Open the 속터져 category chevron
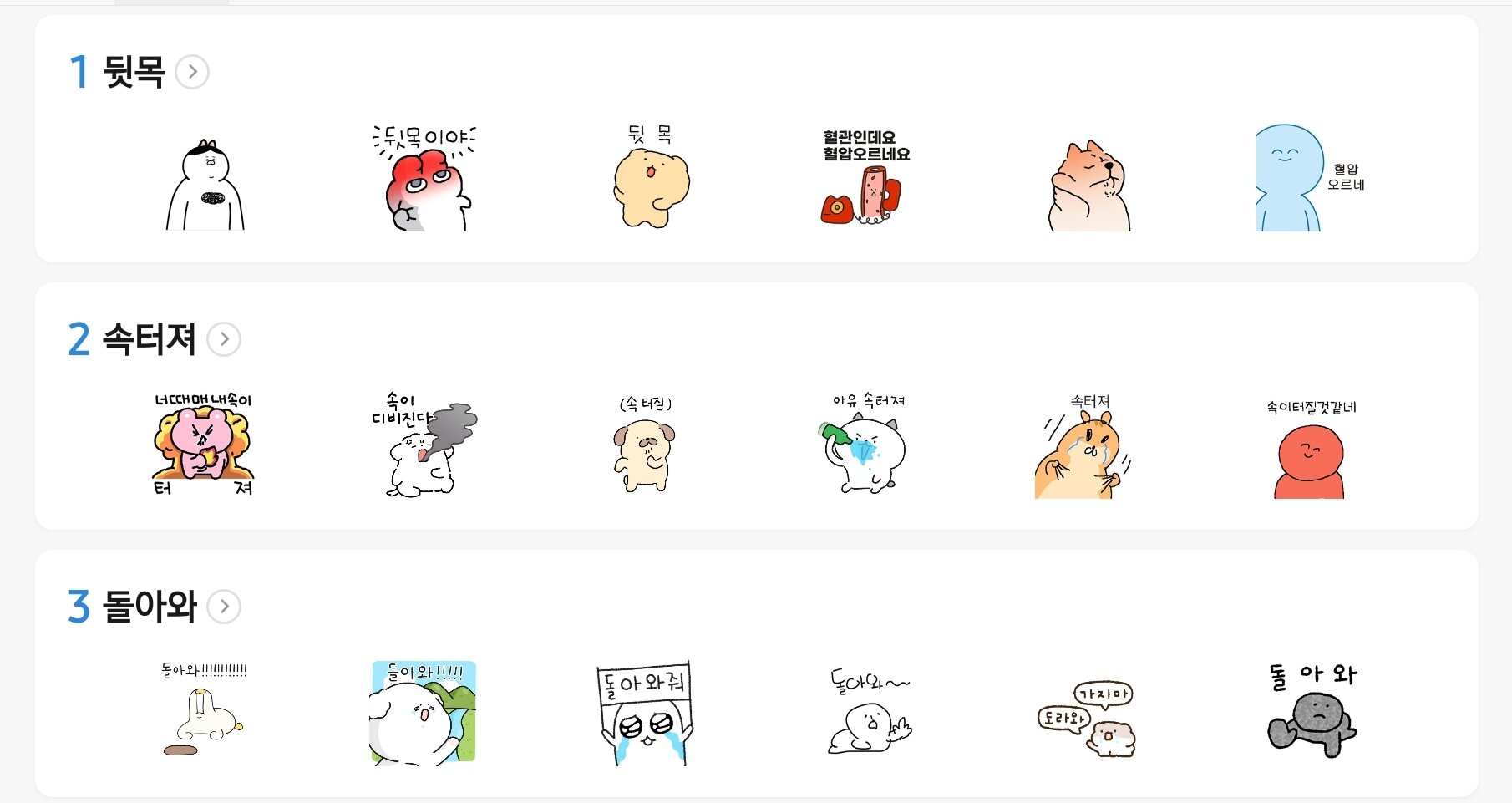This screenshot has height=803, width=1512. 224,339
